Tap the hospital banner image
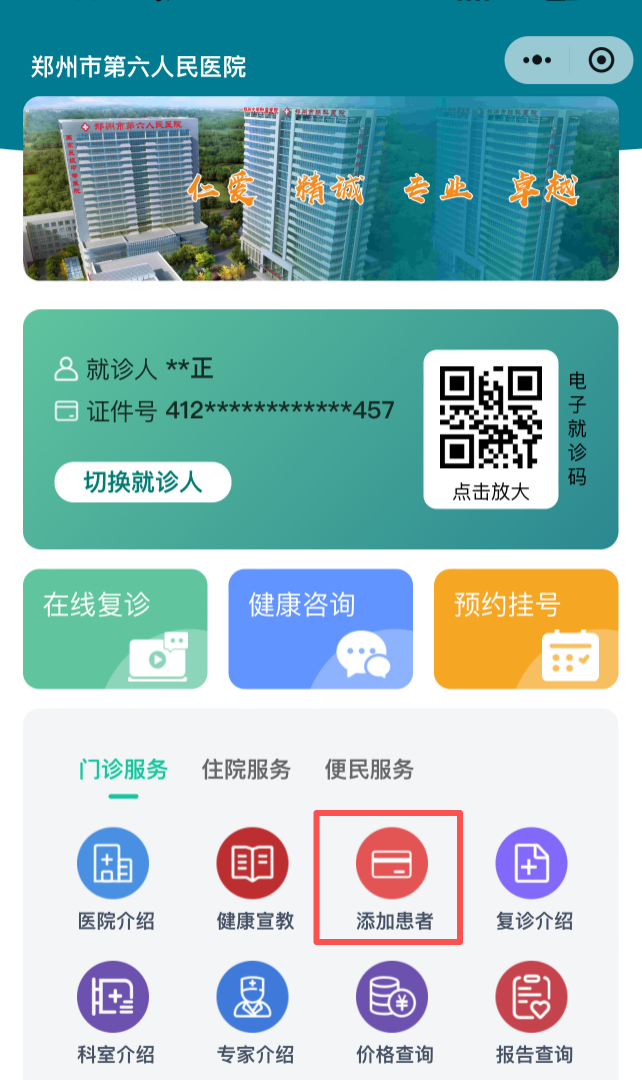 (x=320, y=188)
